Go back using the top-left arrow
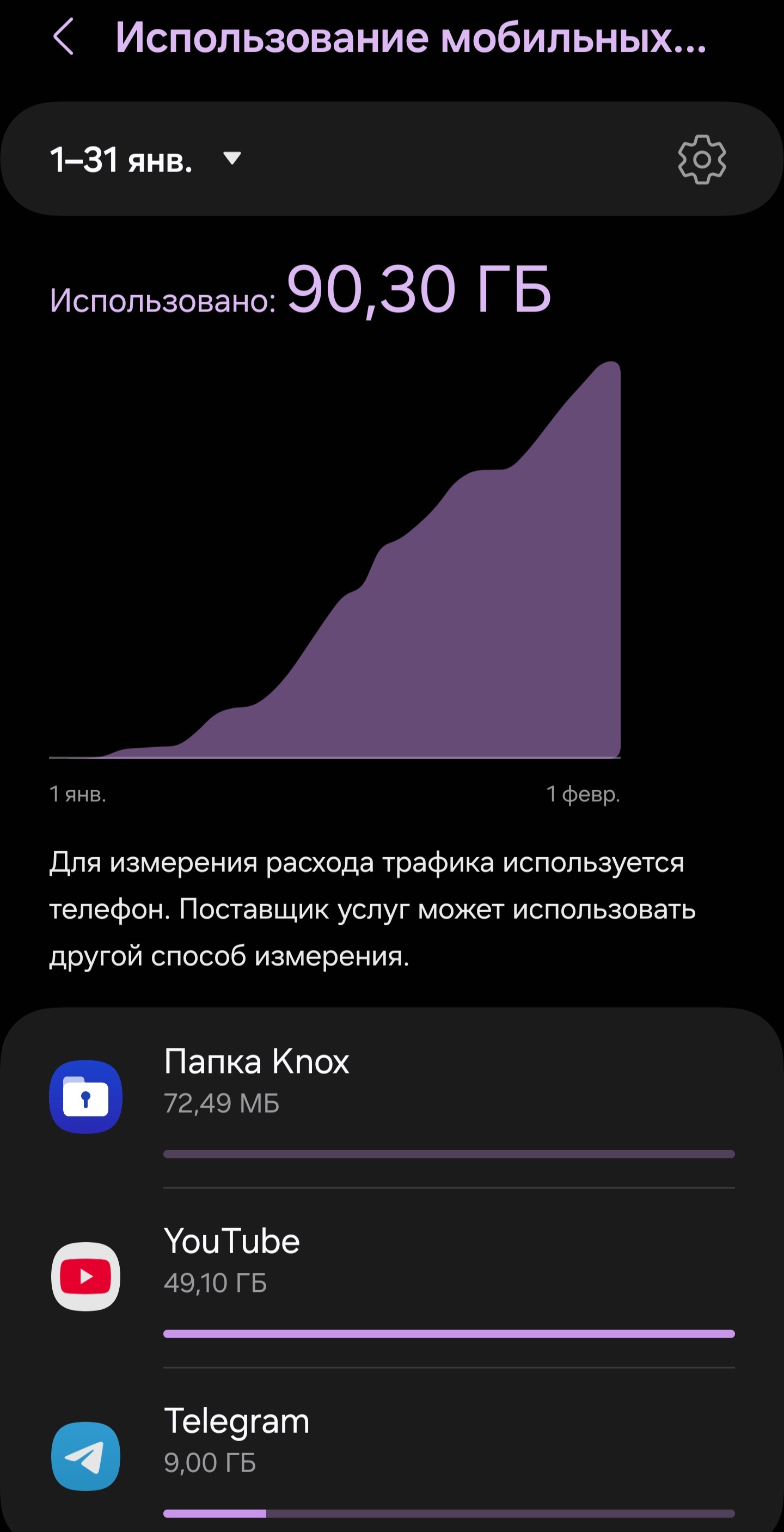The width and height of the screenshot is (784, 1532). [64, 37]
